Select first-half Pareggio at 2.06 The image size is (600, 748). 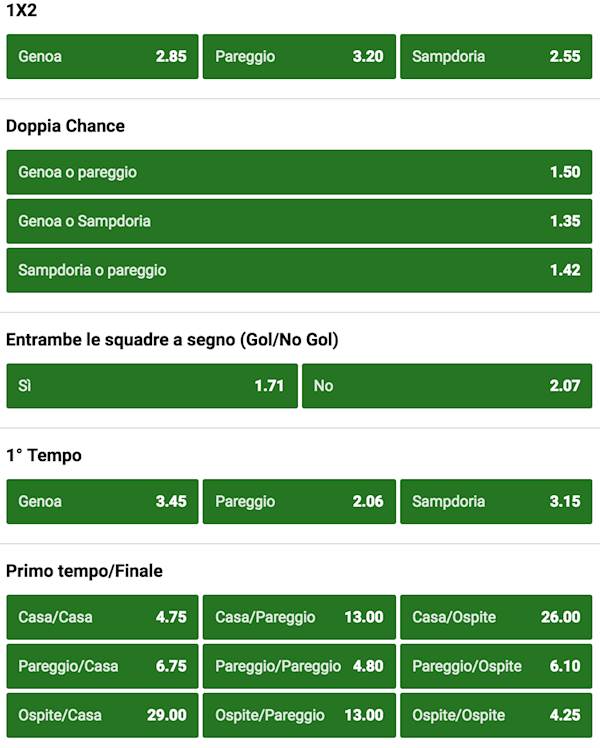[299, 501]
